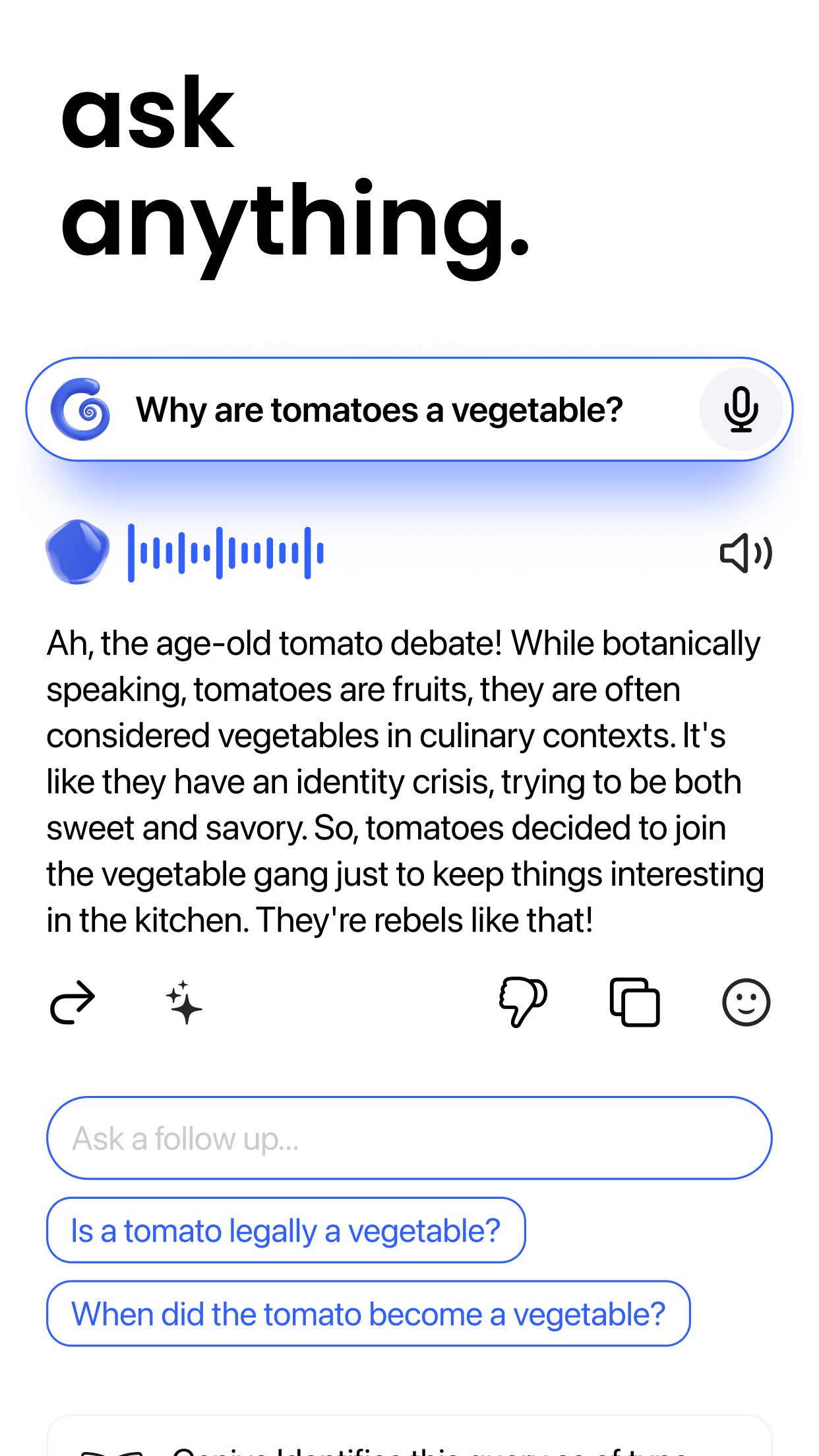Edit the query 'Why are tomatoes a vegetable?'

tap(379, 409)
